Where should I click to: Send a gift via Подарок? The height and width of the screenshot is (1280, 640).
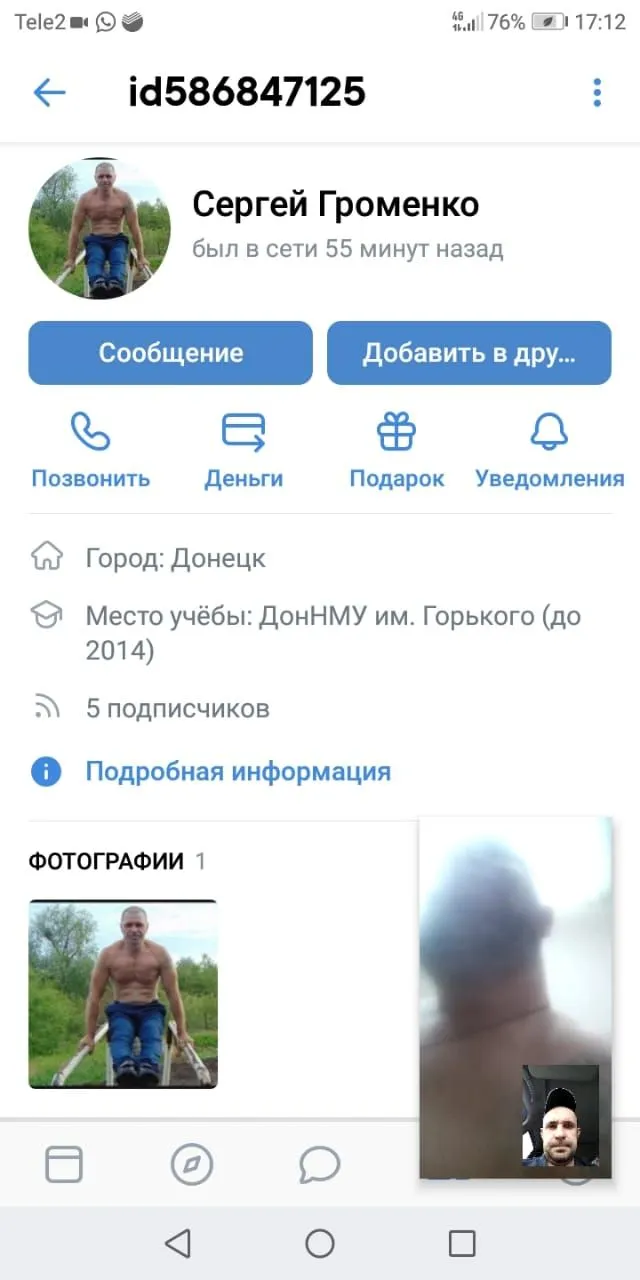point(396,451)
